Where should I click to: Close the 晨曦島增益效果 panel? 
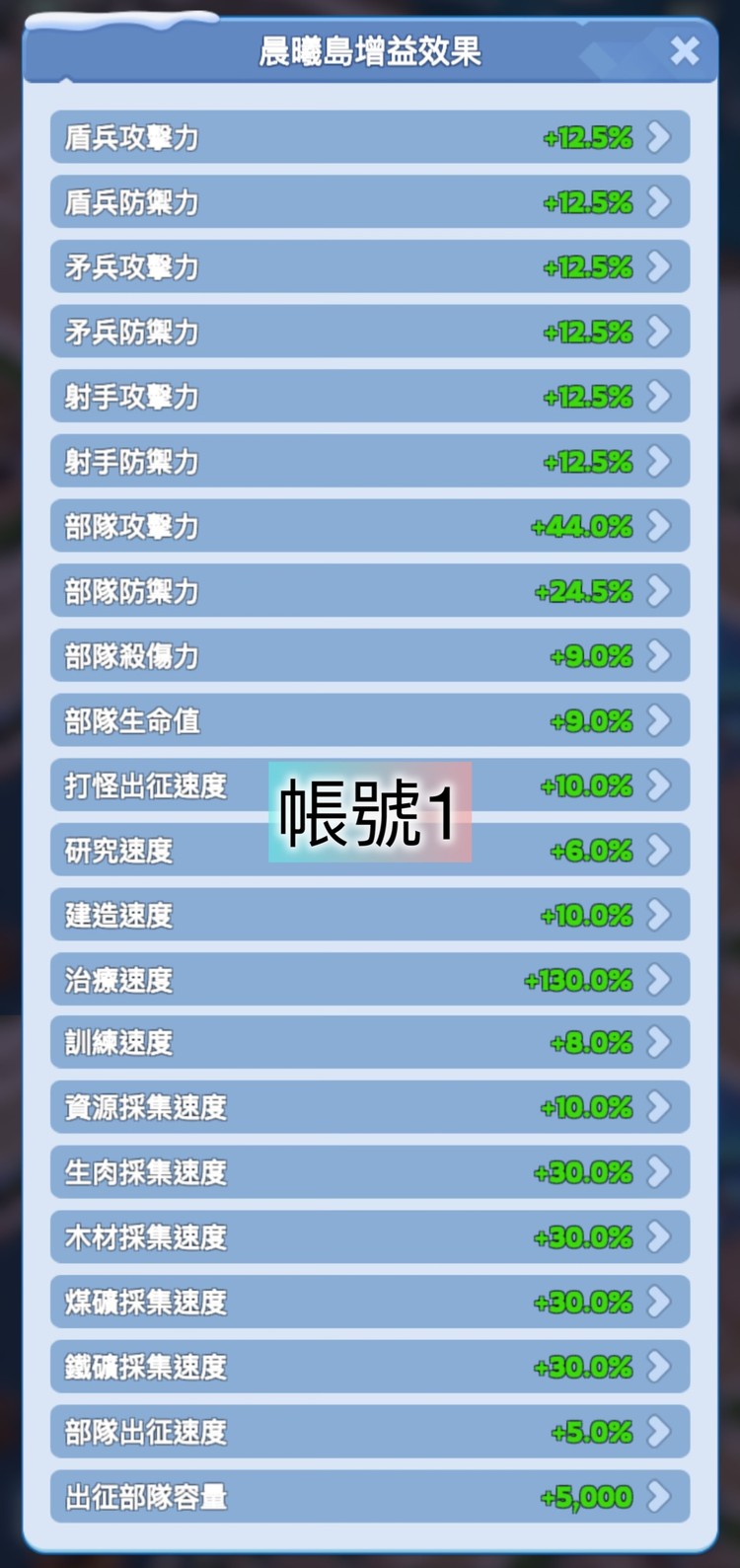686,51
